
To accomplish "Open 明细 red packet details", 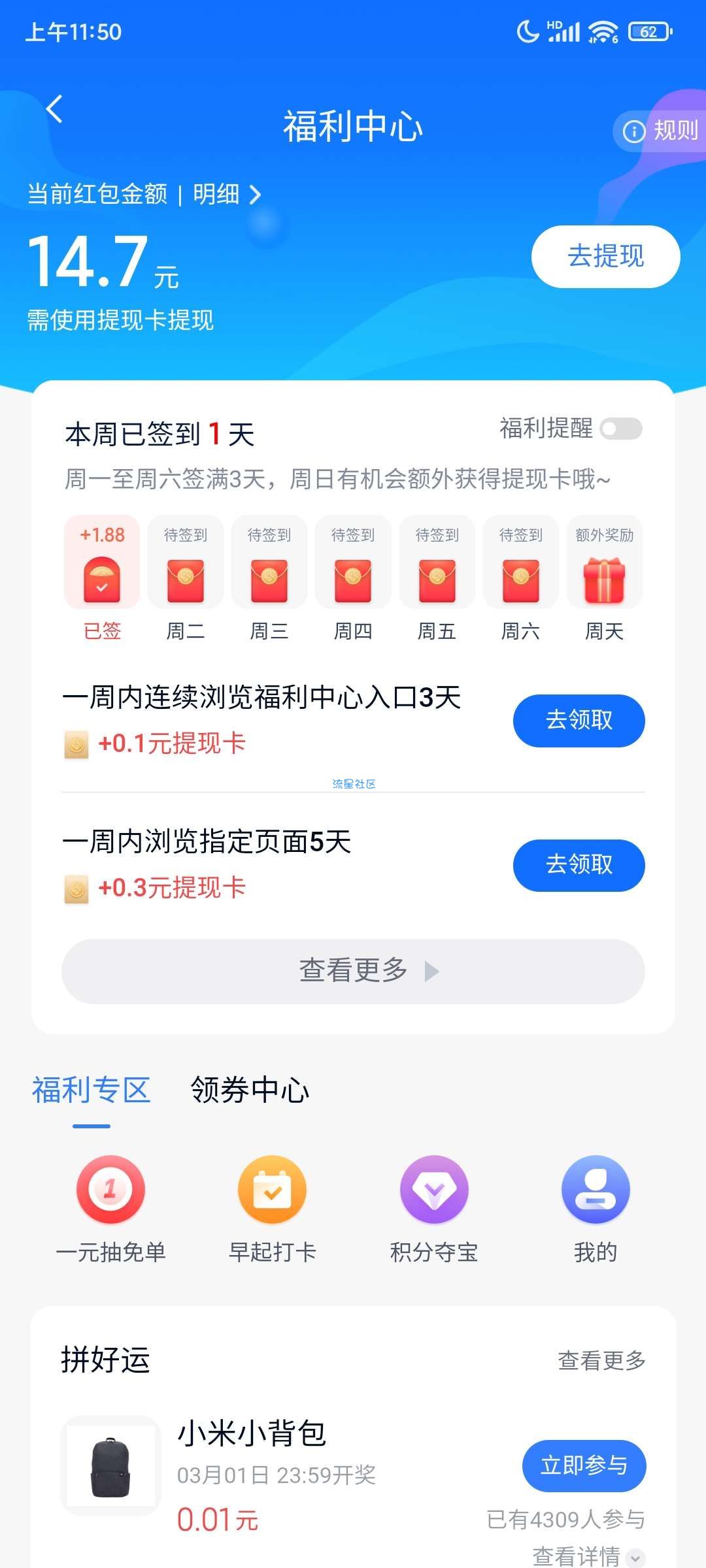I will pos(226,194).
